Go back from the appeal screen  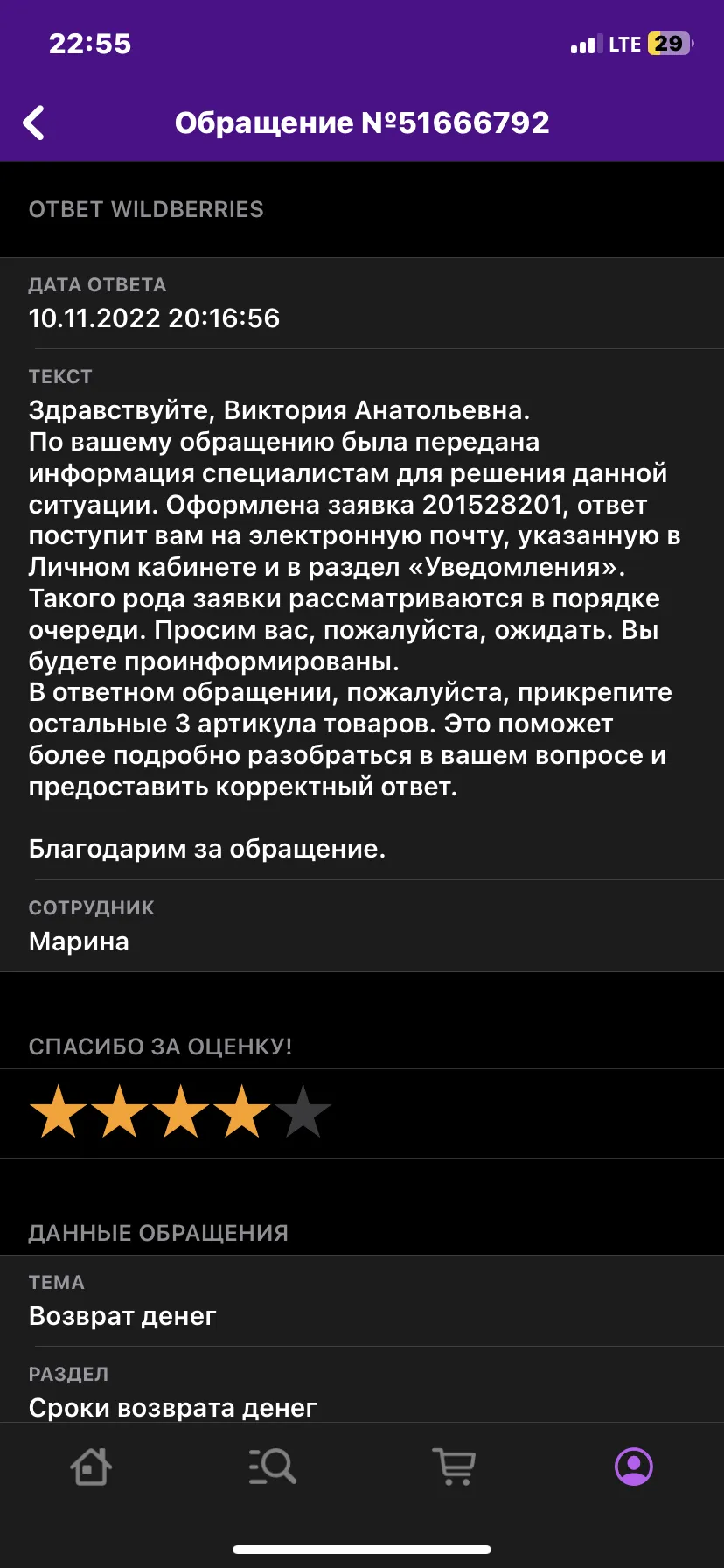(34, 122)
